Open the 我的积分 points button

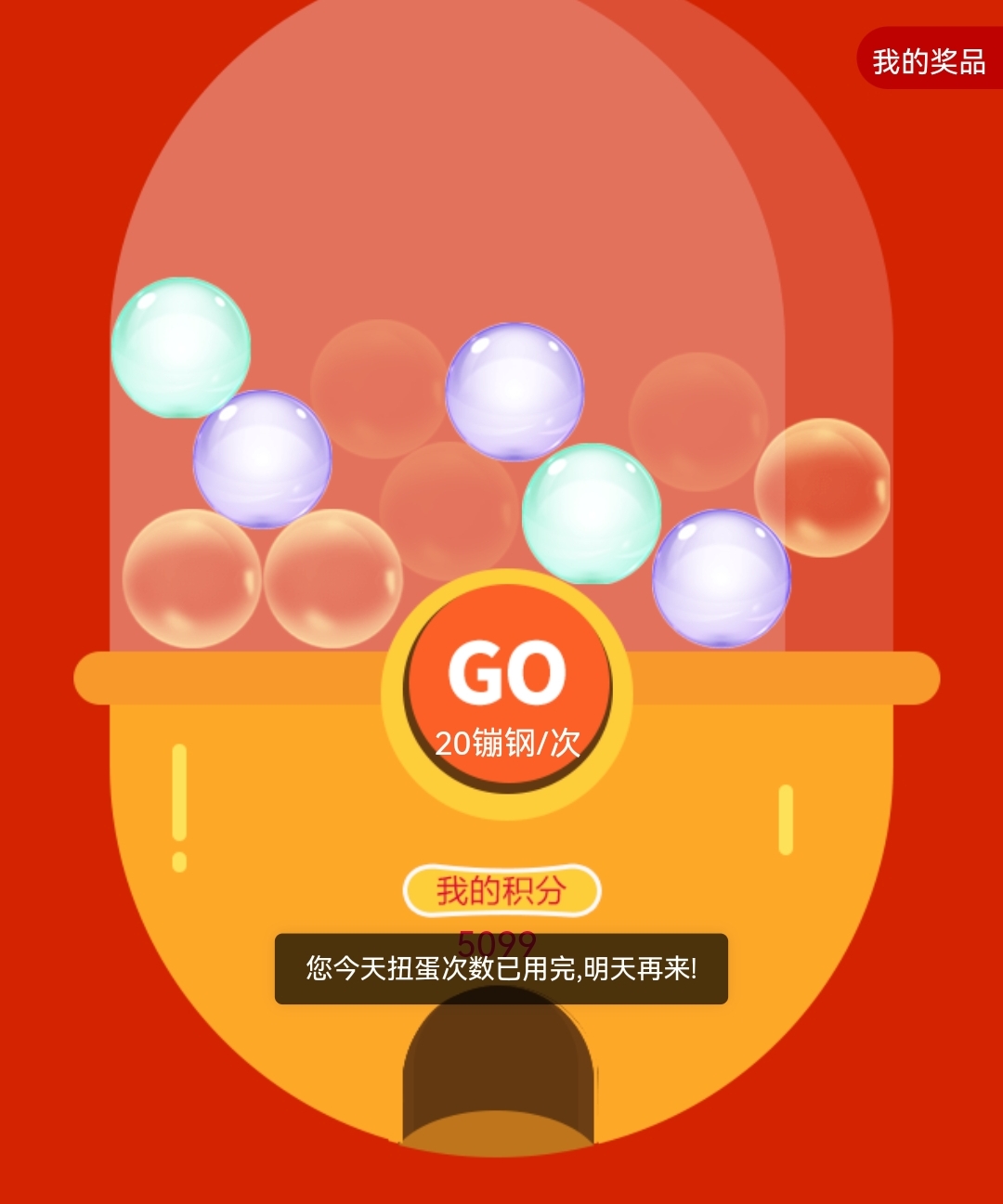pyautogui.click(x=501, y=891)
